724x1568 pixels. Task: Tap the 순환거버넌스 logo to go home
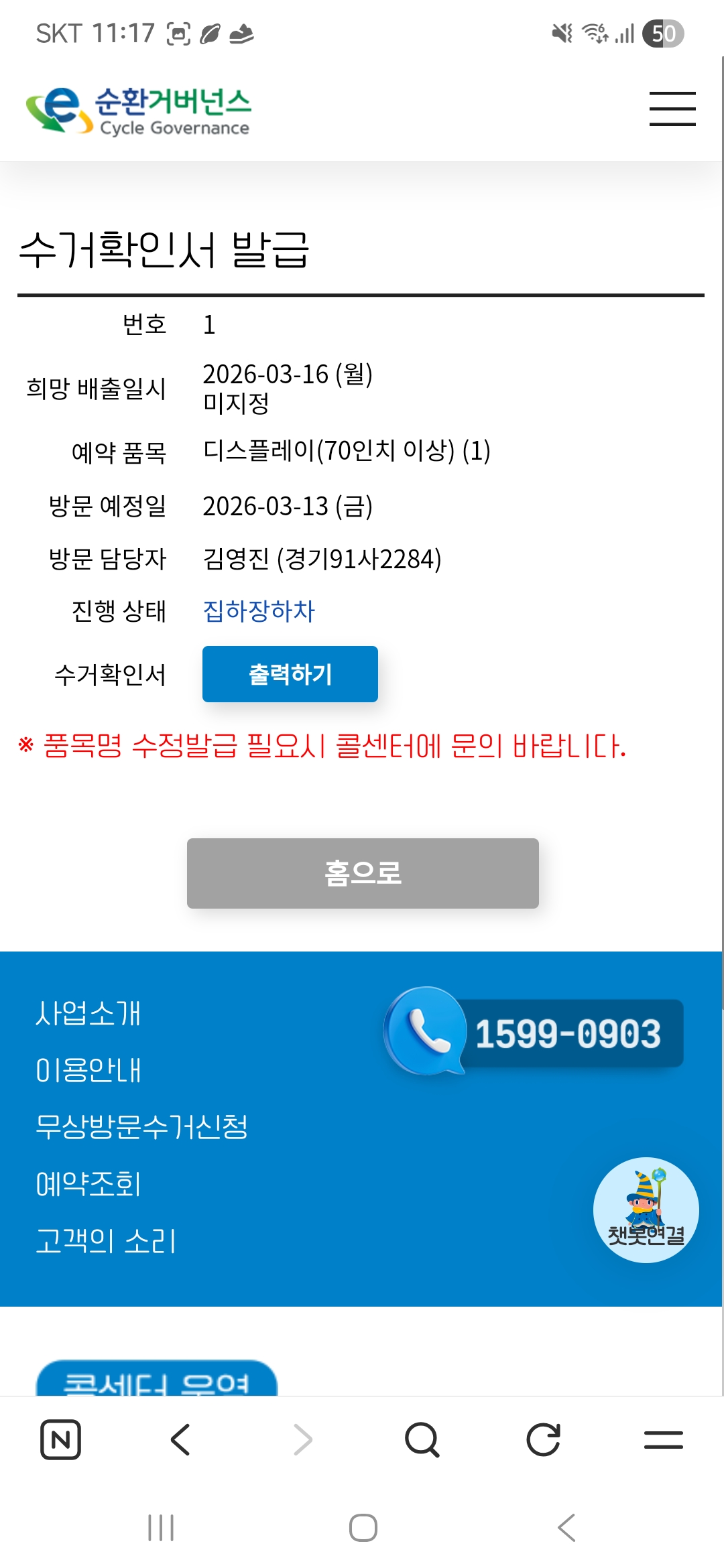tap(139, 111)
